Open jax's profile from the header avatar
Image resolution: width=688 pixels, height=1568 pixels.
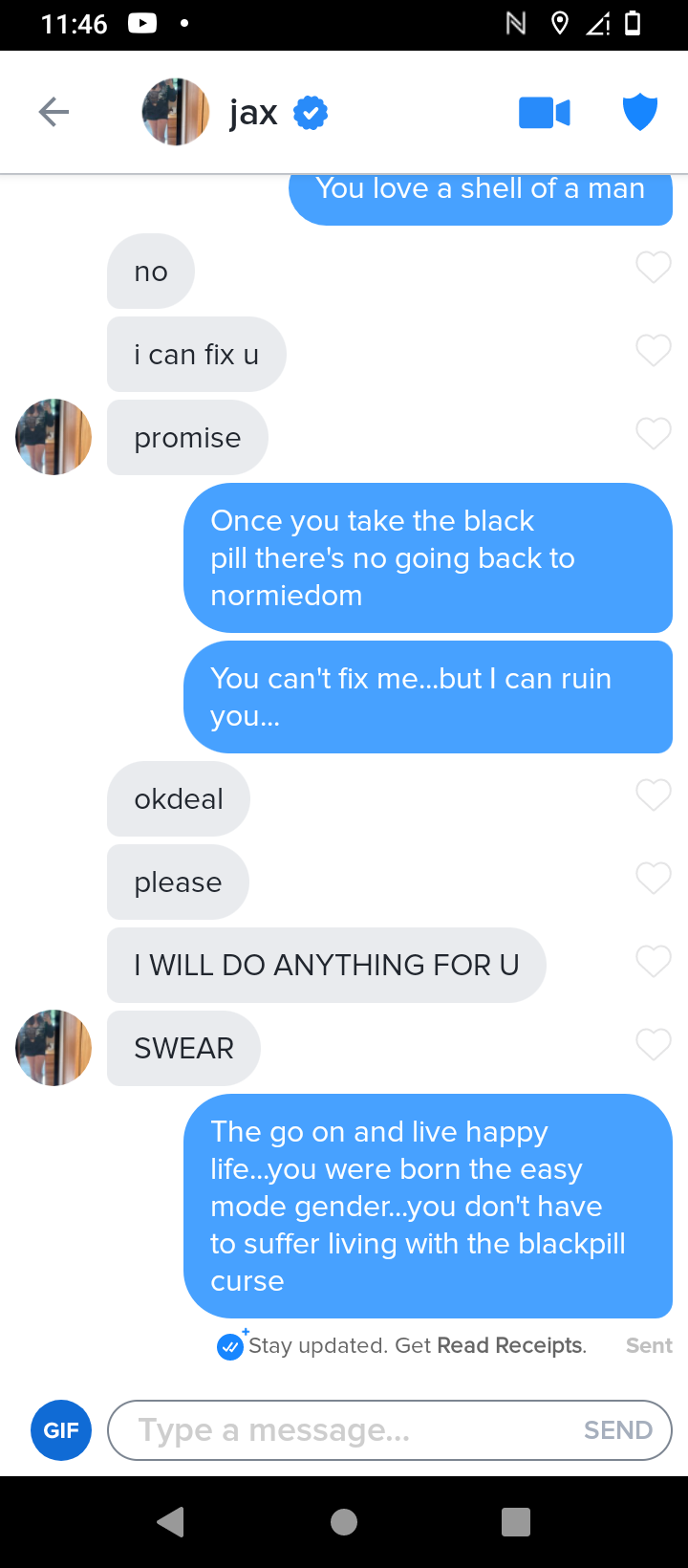point(175,113)
